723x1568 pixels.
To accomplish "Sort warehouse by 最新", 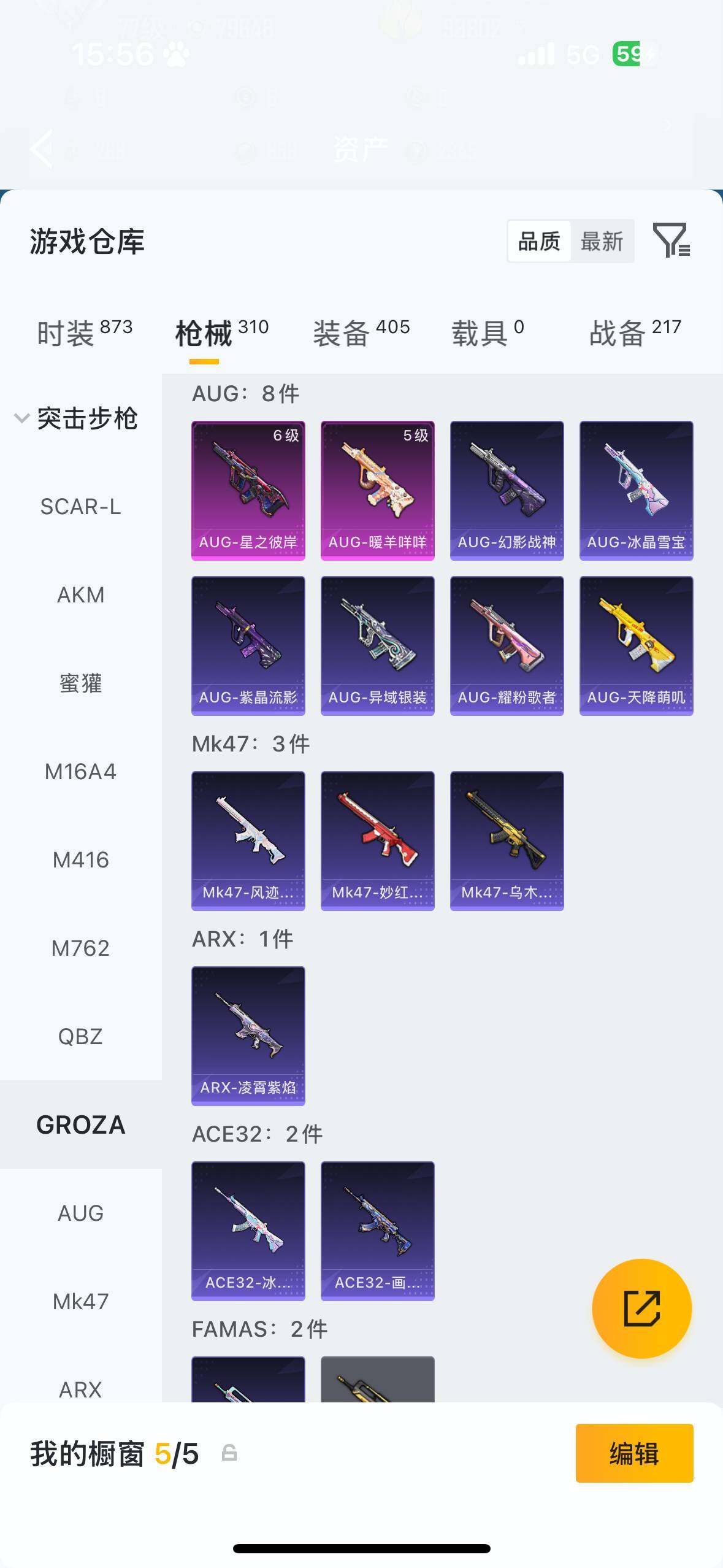I will click(x=602, y=242).
